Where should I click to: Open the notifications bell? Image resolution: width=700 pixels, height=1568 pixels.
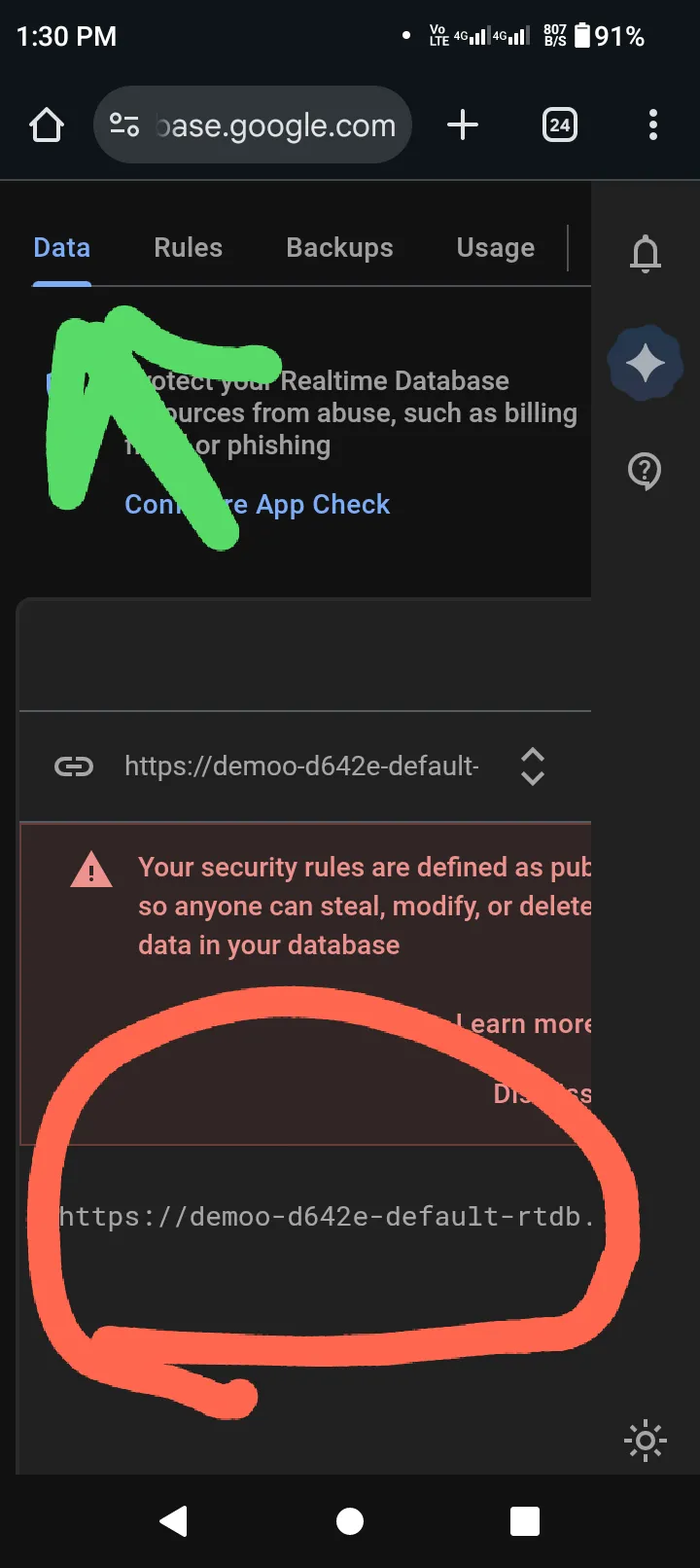pyautogui.click(x=645, y=254)
